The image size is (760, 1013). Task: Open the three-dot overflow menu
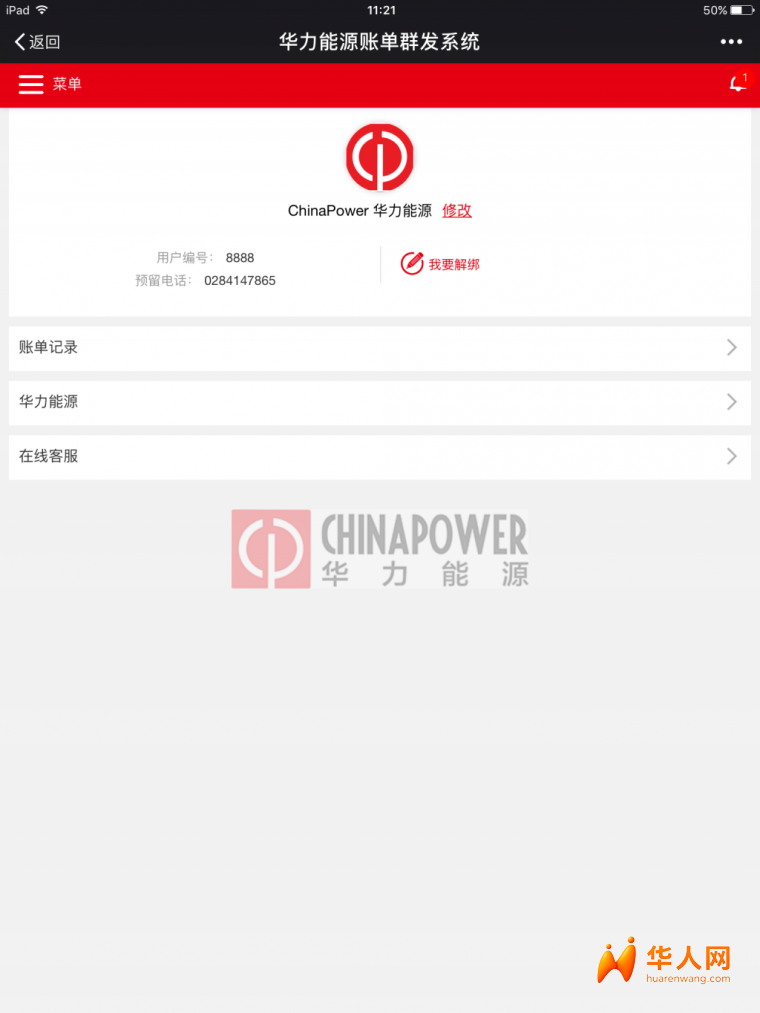point(731,42)
